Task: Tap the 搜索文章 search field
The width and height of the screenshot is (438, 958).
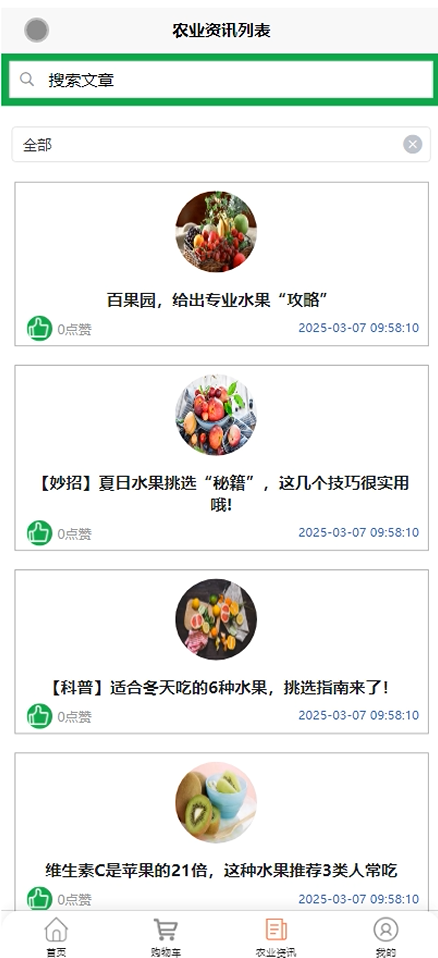Action: coord(219,79)
